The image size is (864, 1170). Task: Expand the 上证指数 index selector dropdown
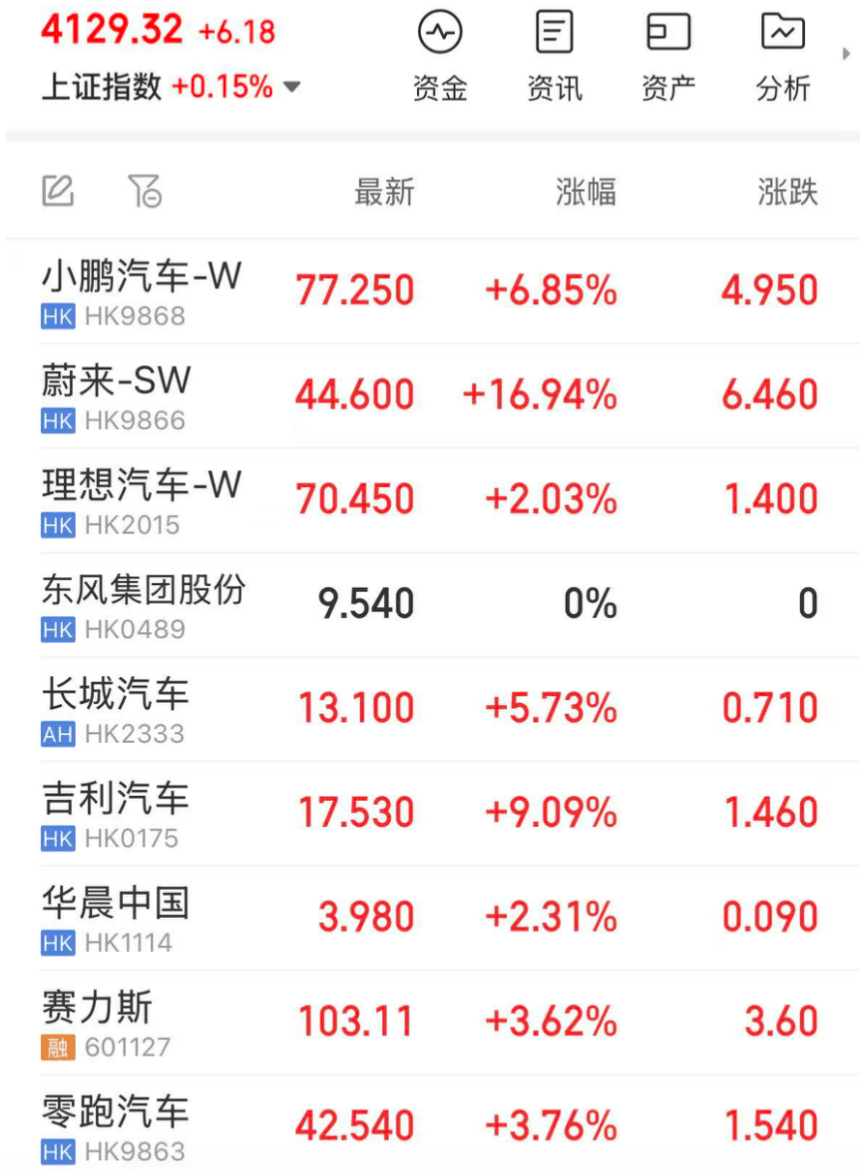(x=291, y=88)
